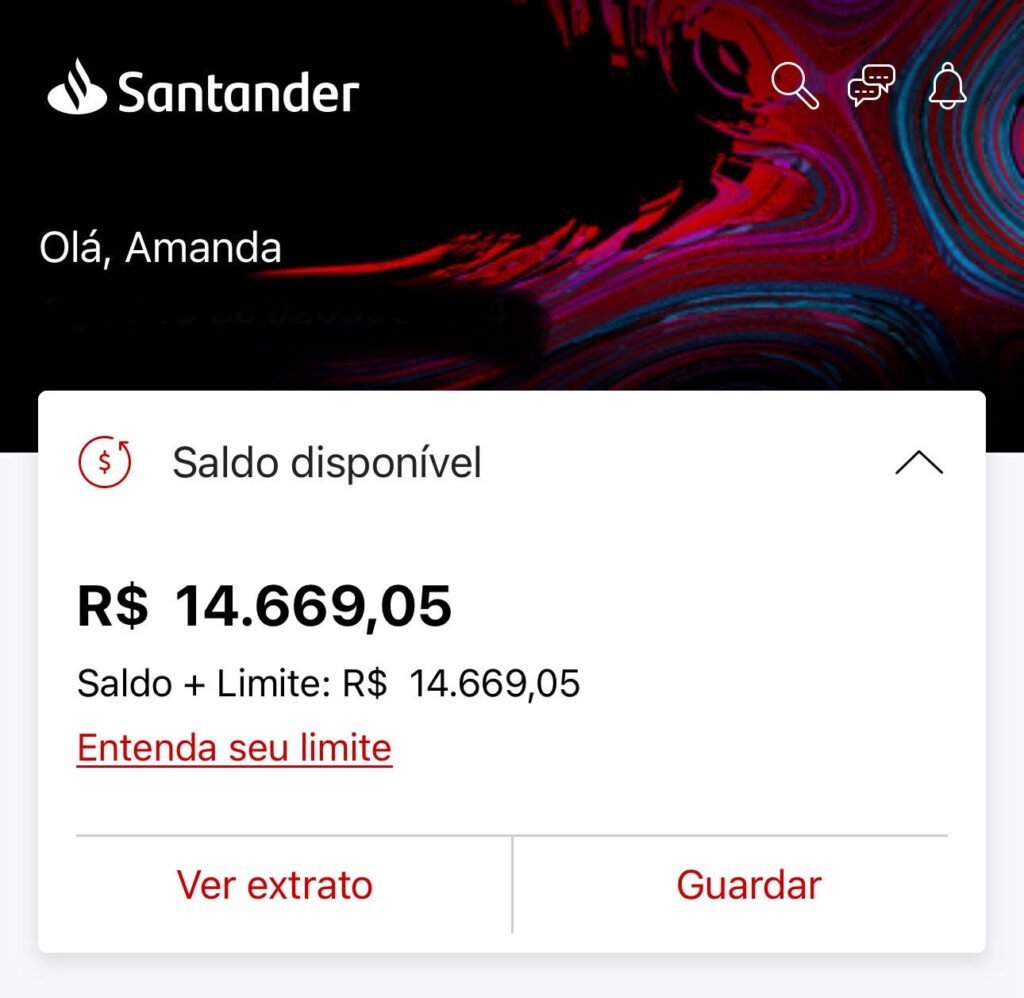Open the search magnifier icon
Image resolution: width=1024 pixels, height=998 pixels.
point(795,86)
